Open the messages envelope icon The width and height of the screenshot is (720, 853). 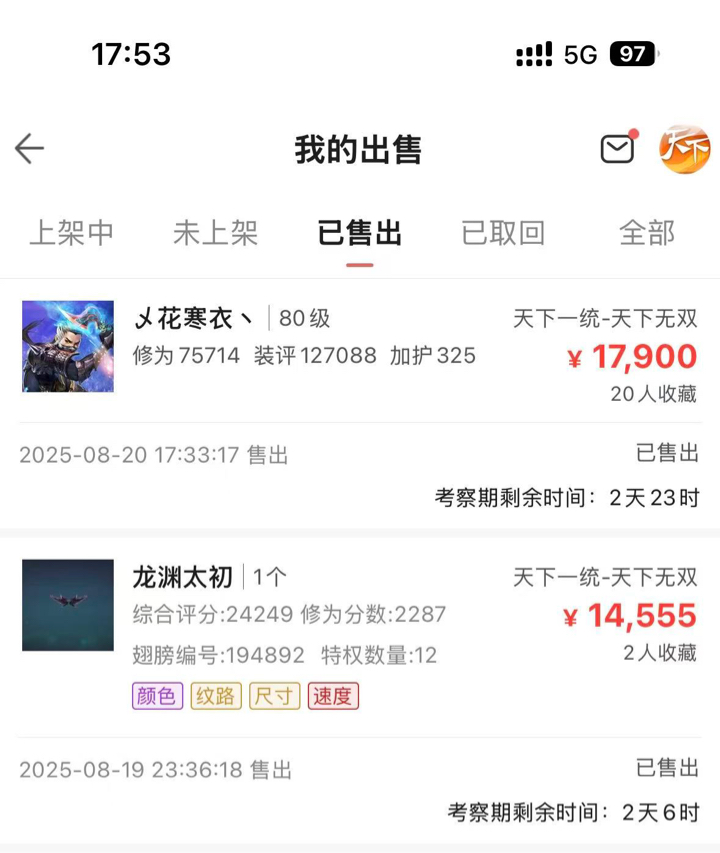[x=617, y=149]
